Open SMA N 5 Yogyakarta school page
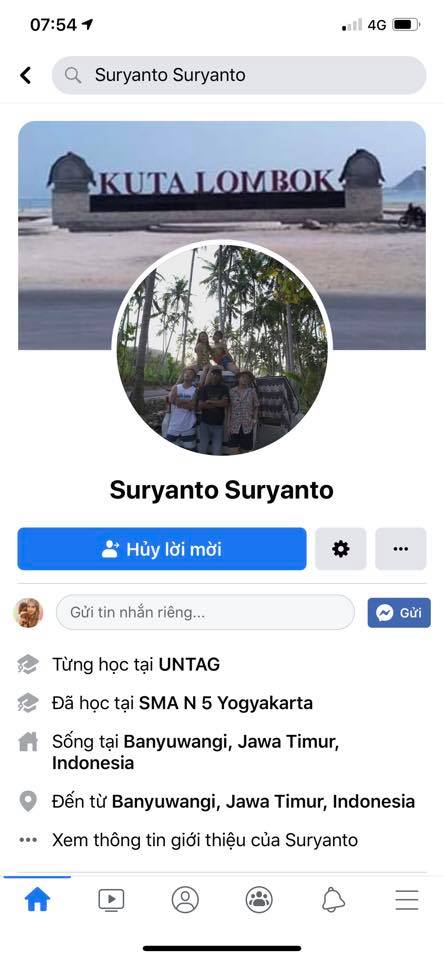444x960 pixels. pos(226,703)
